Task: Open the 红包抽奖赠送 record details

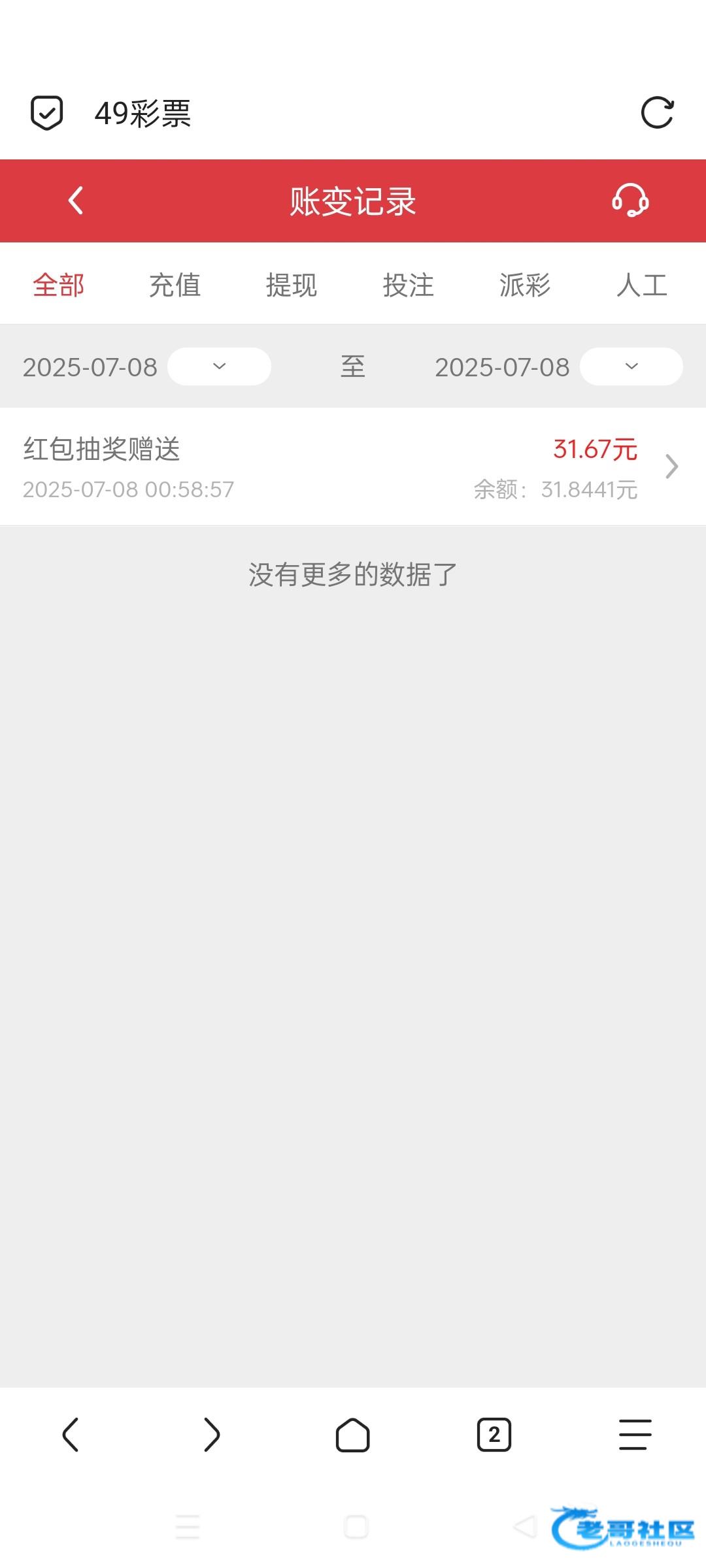Action: pos(353,466)
